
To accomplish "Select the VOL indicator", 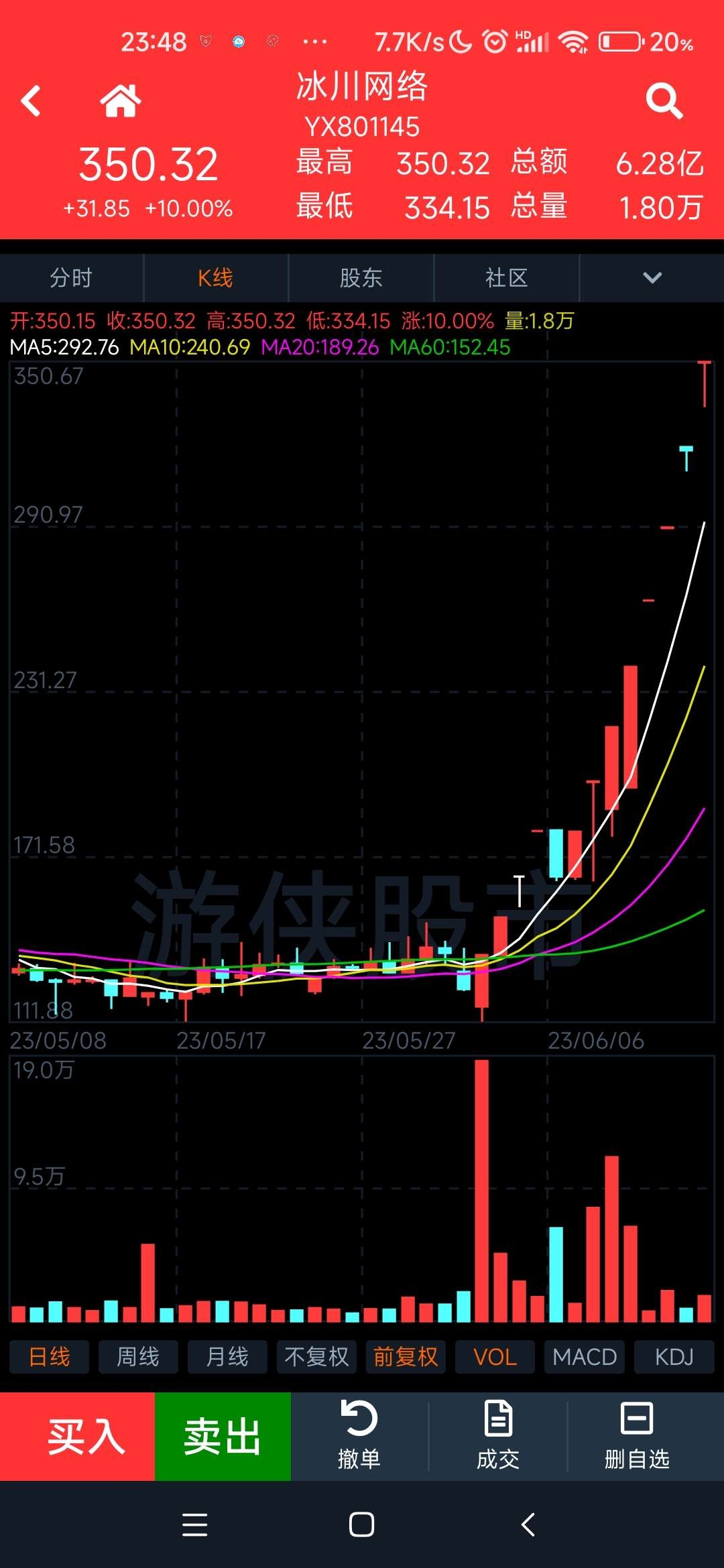I will pyautogui.click(x=495, y=1357).
